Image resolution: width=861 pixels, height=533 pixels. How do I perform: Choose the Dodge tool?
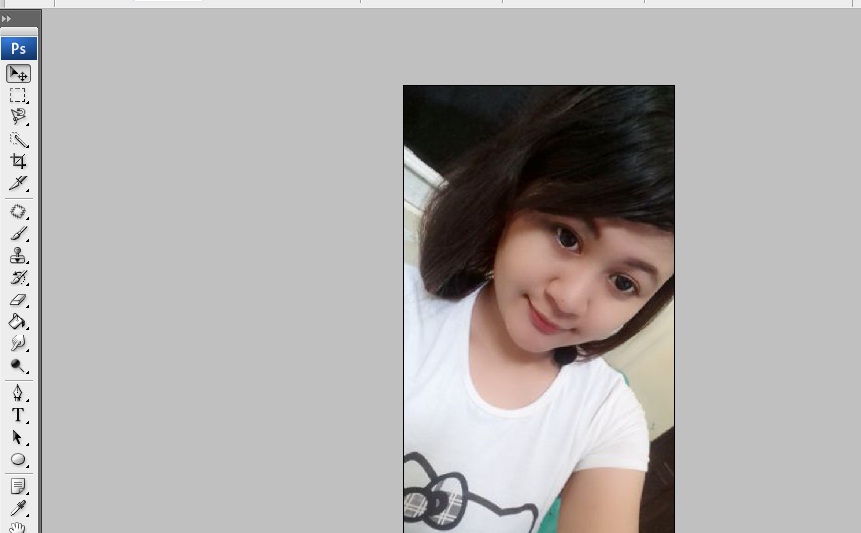coord(18,365)
